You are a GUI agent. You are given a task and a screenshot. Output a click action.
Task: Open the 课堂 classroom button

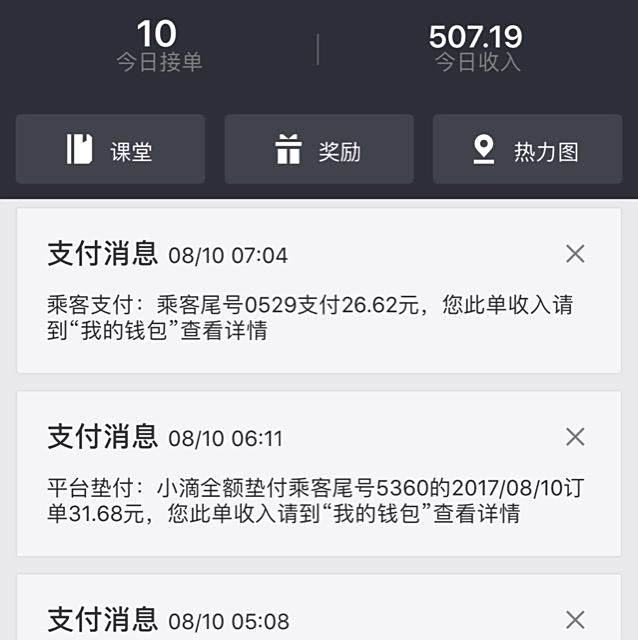tap(110, 150)
